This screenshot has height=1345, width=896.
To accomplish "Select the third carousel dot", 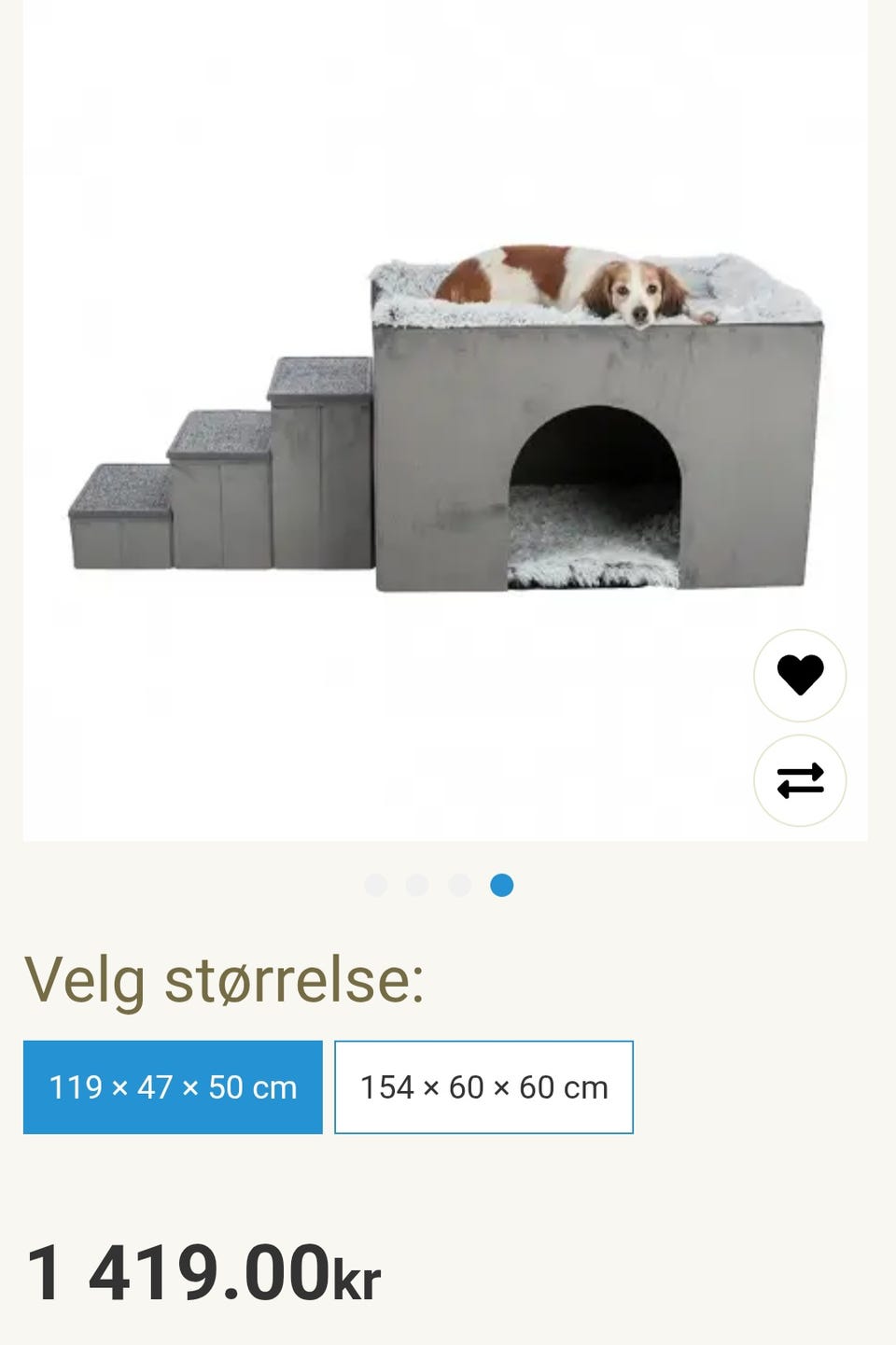I will pos(458,884).
